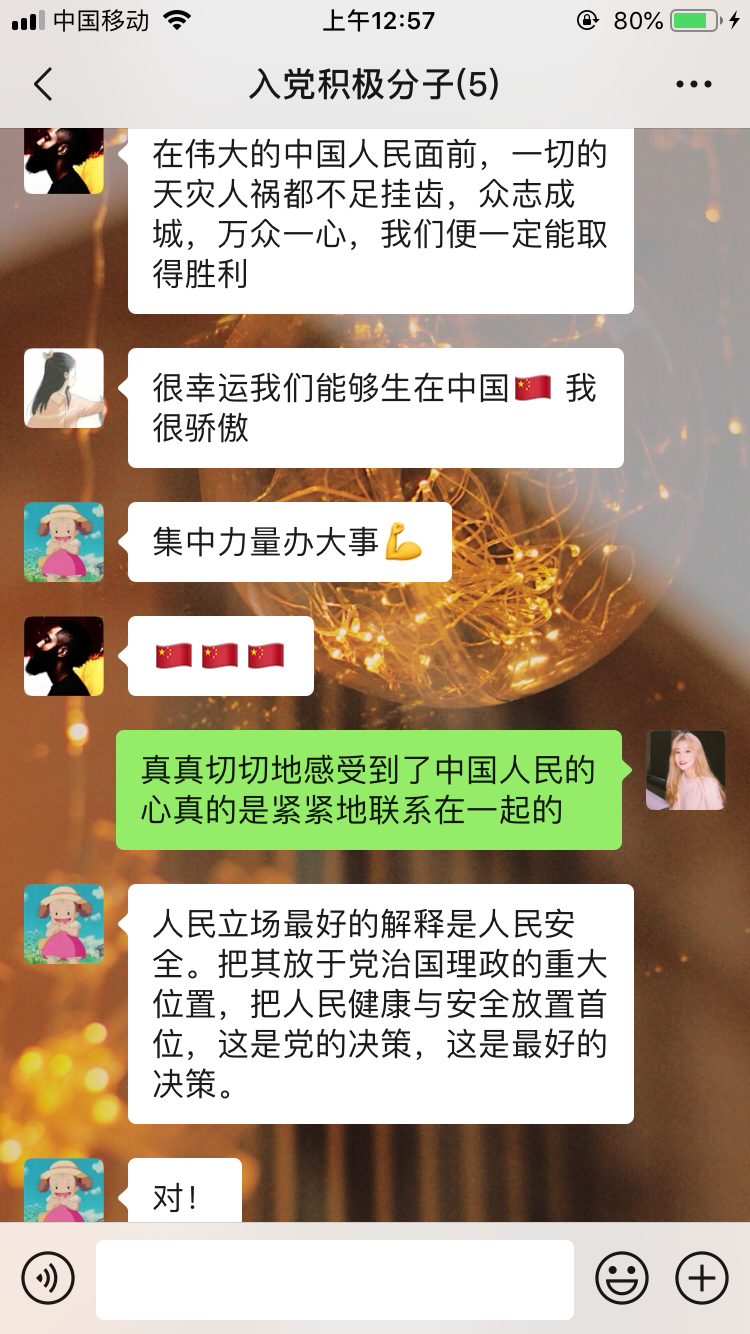Open avatar beside the three flags message
This screenshot has width=750, height=1334.
click(x=64, y=656)
